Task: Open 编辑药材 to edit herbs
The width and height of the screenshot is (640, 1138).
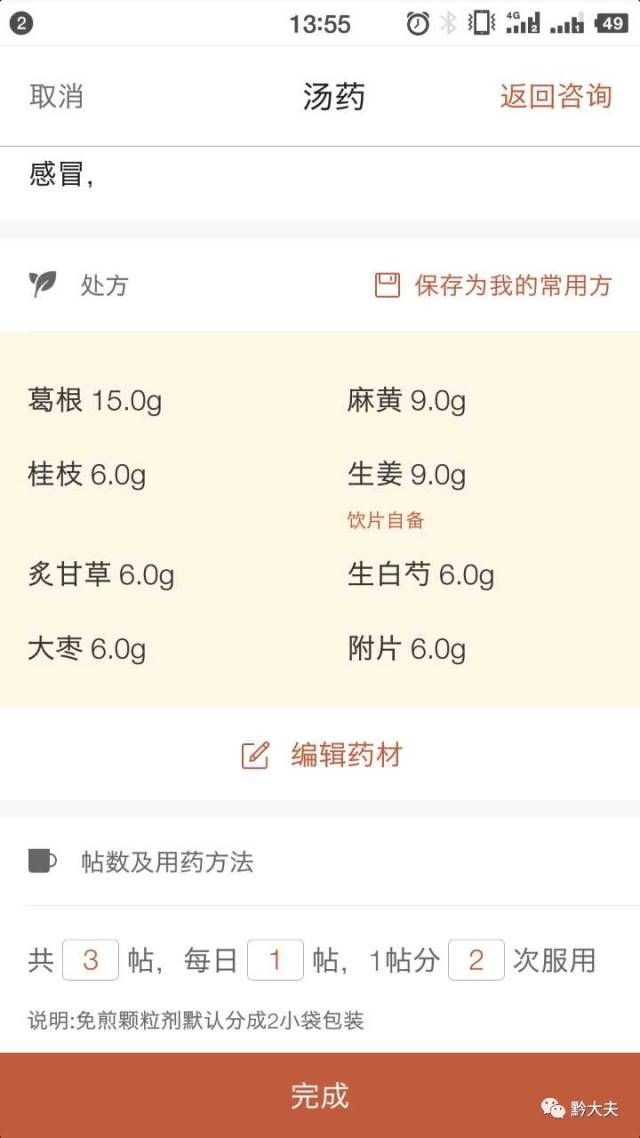Action: click(321, 755)
